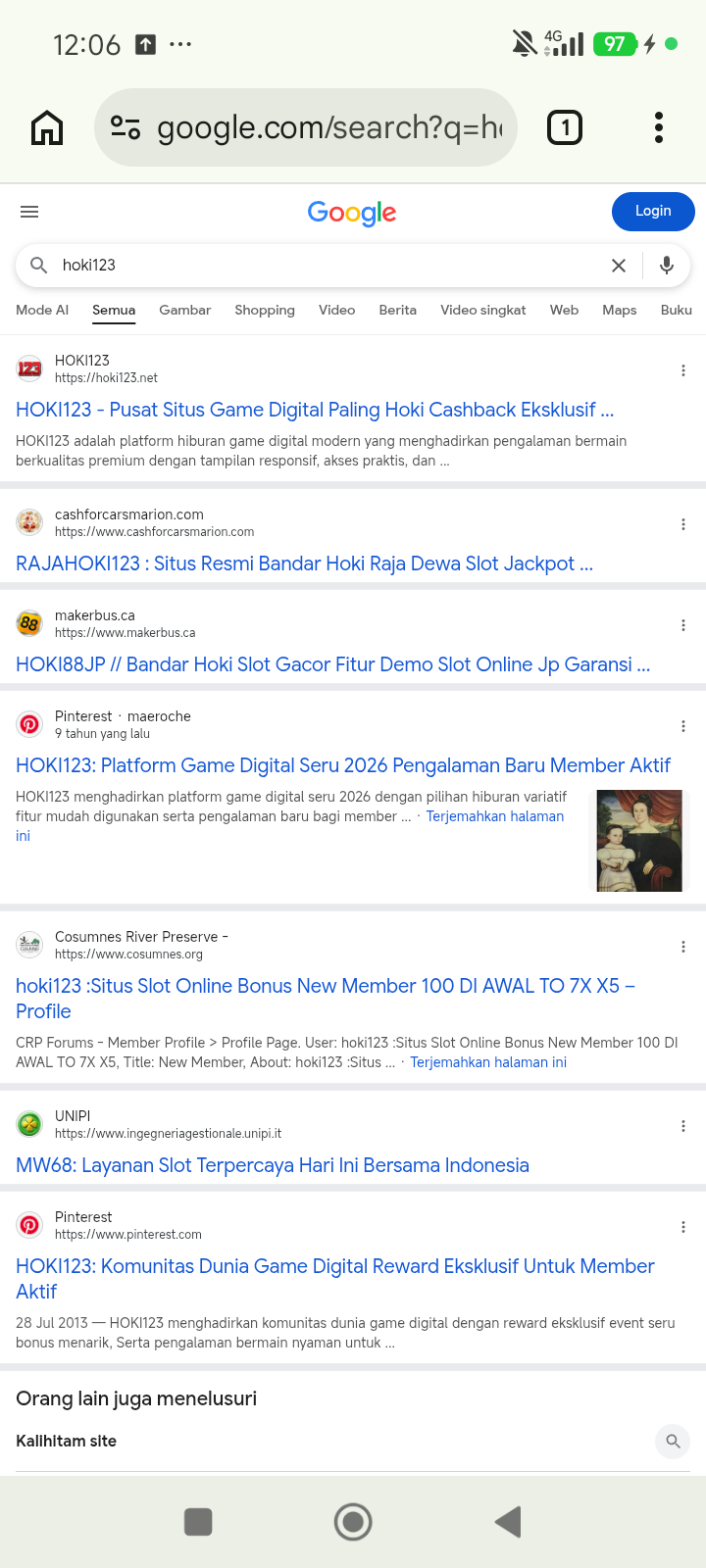Switch to the Mode AI tab

pos(42,310)
